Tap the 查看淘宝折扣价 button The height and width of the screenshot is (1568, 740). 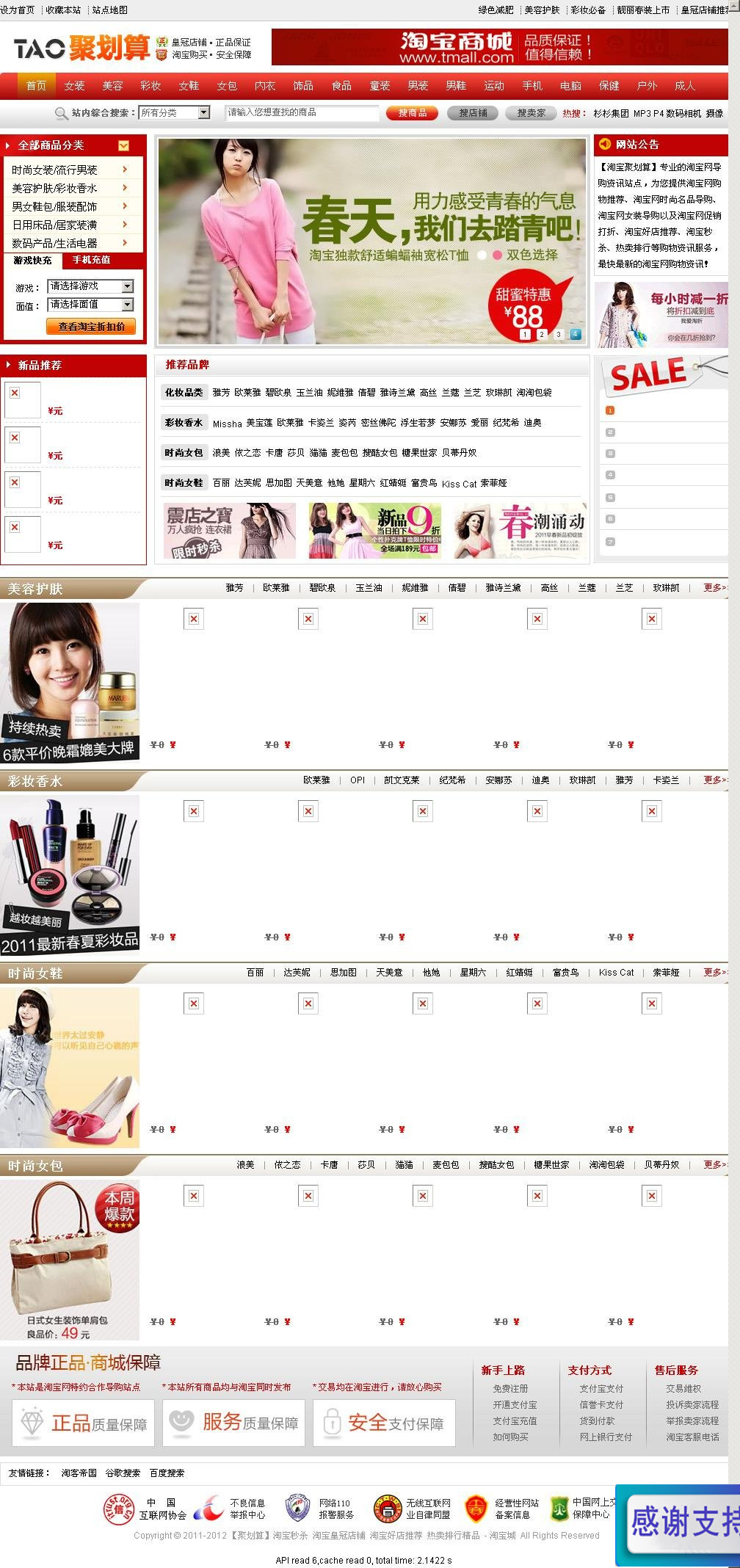[x=92, y=327]
